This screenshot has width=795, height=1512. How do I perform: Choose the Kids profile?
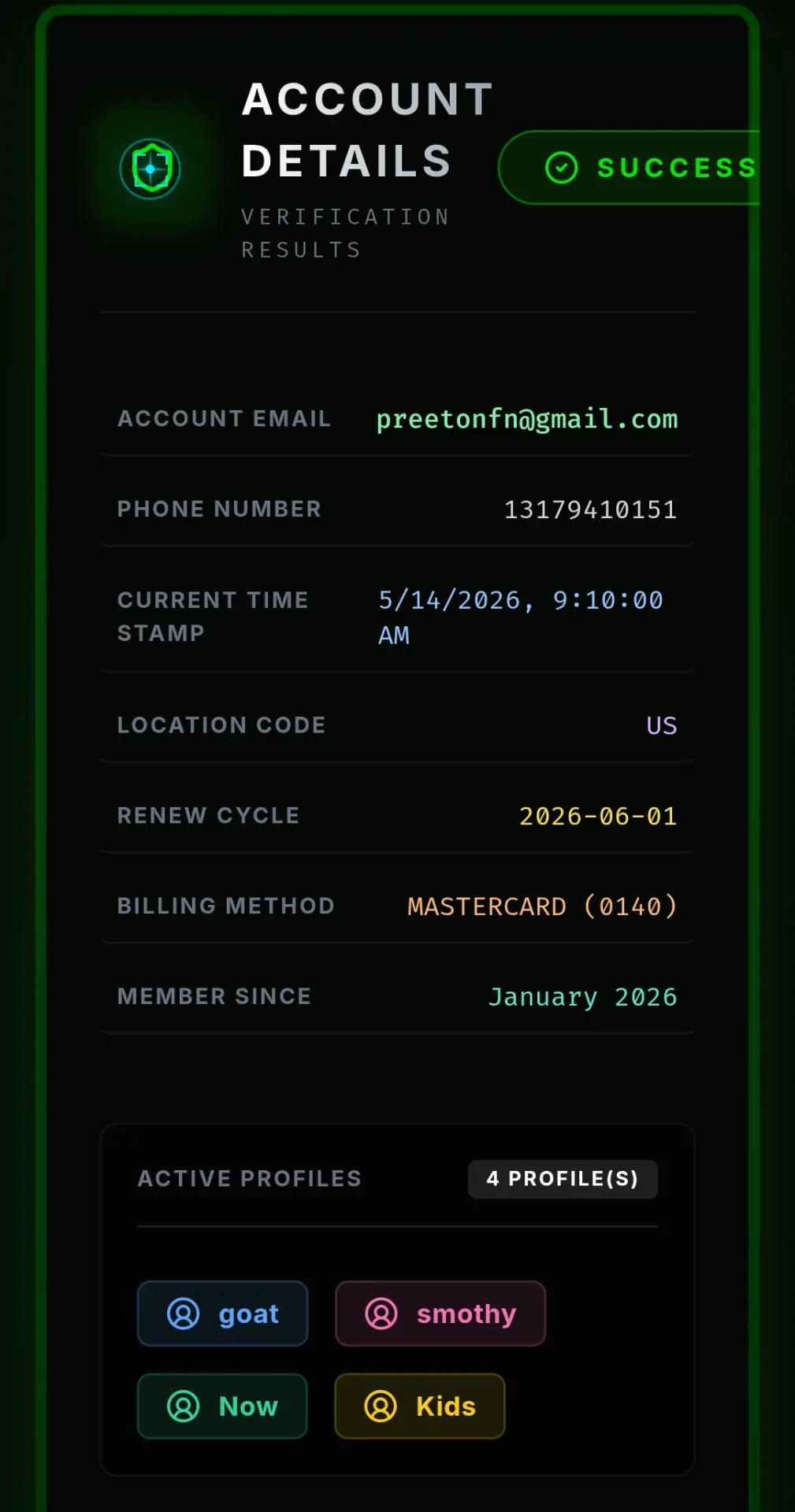[420, 1406]
